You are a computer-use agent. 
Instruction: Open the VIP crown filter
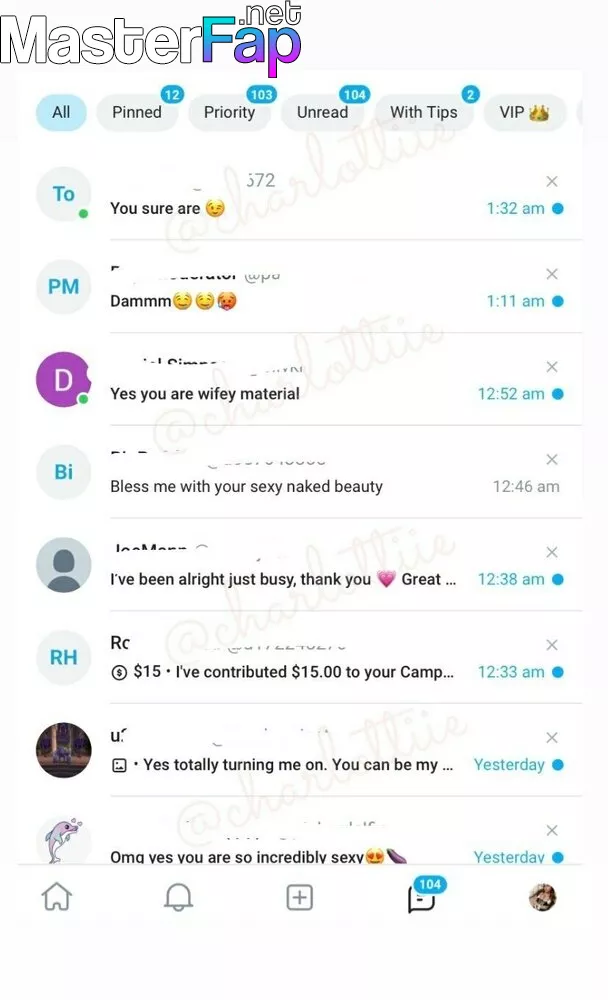point(524,113)
